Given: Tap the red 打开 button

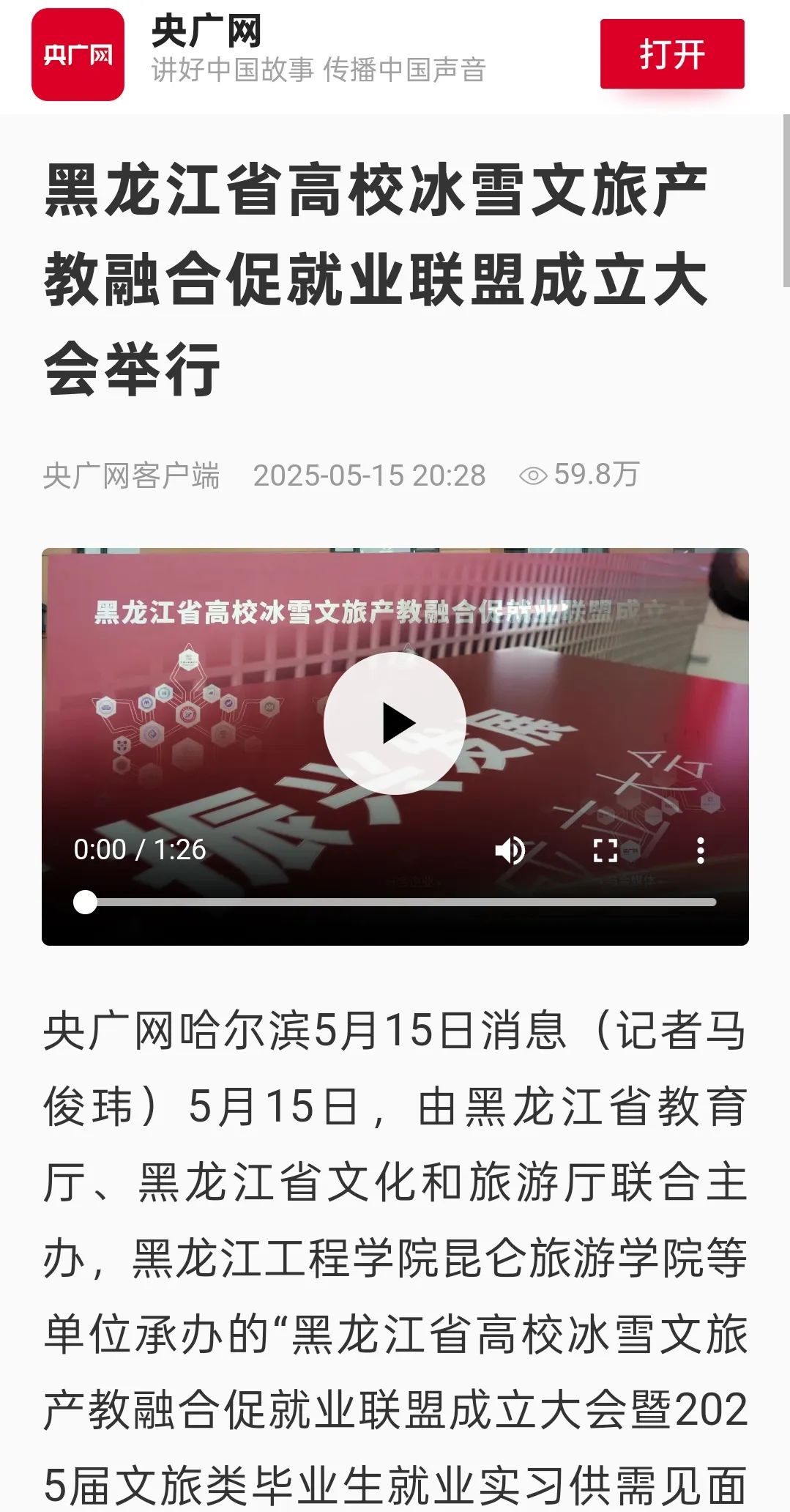Looking at the screenshot, I should coord(671,54).
